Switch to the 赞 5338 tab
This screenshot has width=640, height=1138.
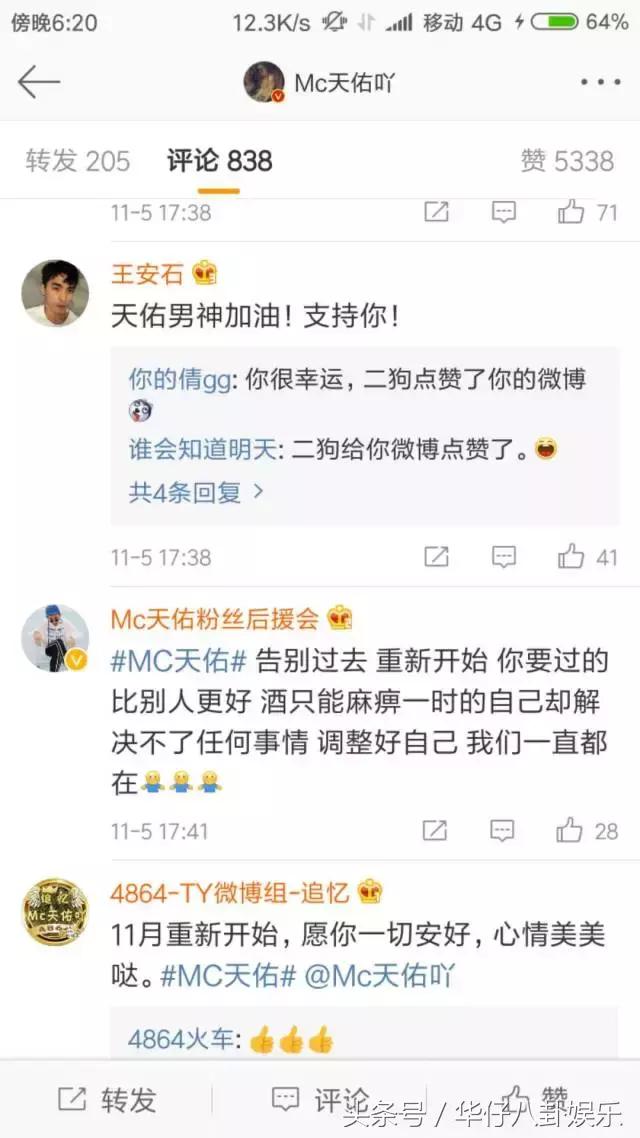click(x=567, y=161)
